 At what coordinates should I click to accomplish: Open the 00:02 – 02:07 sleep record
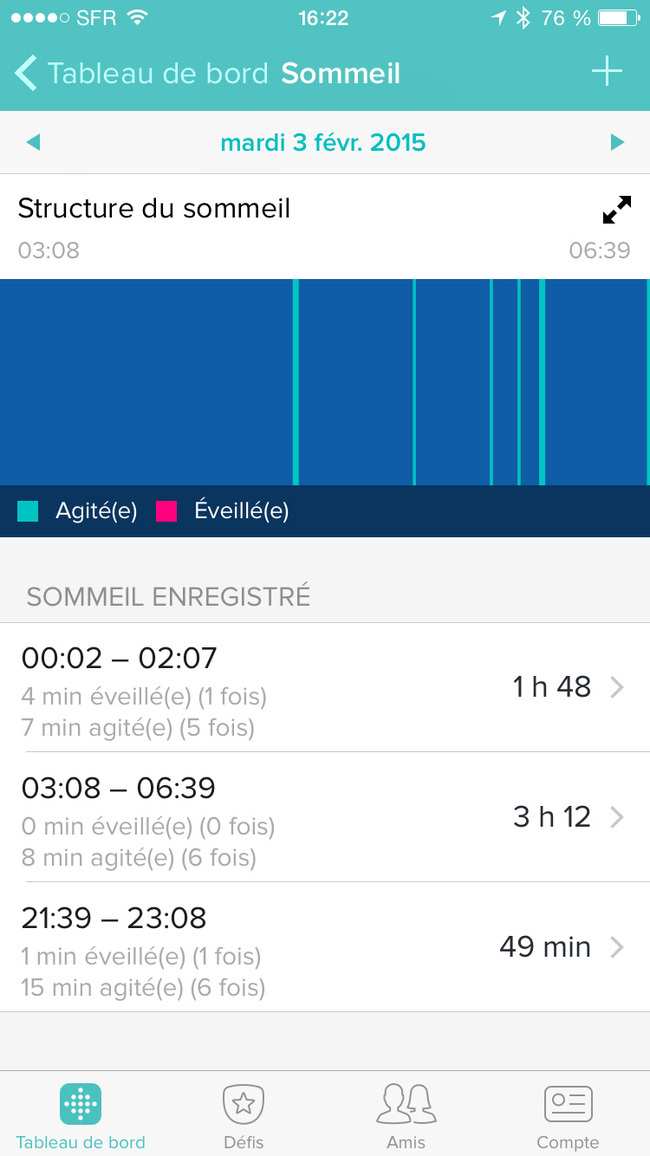(x=325, y=687)
